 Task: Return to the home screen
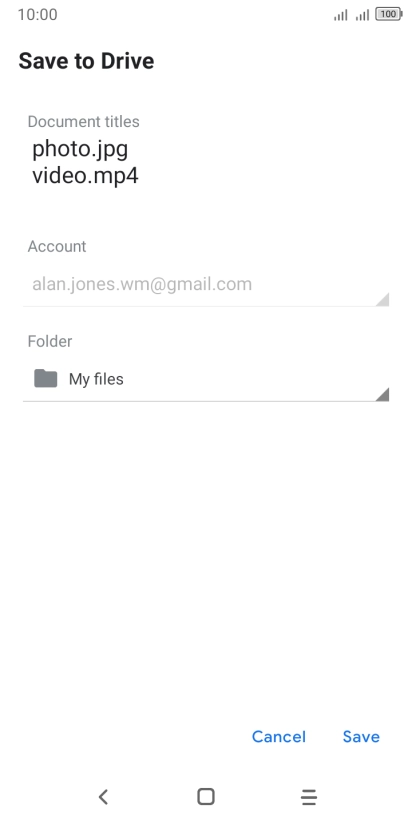point(205,797)
